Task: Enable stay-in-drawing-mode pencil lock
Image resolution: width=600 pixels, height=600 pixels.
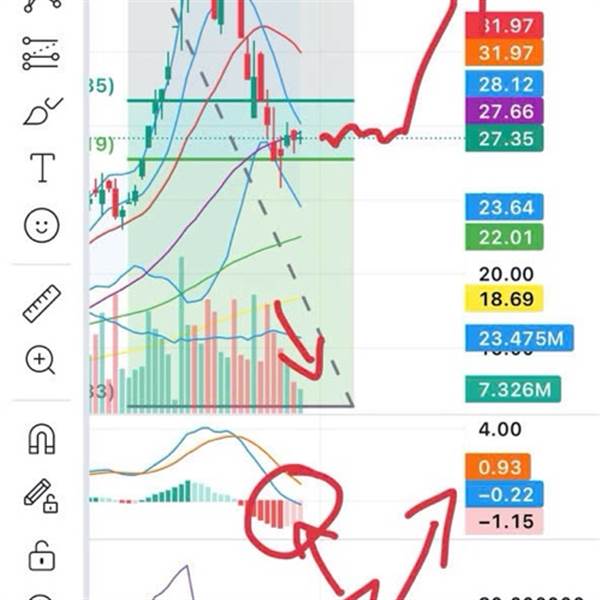Action: (x=41, y=496)
